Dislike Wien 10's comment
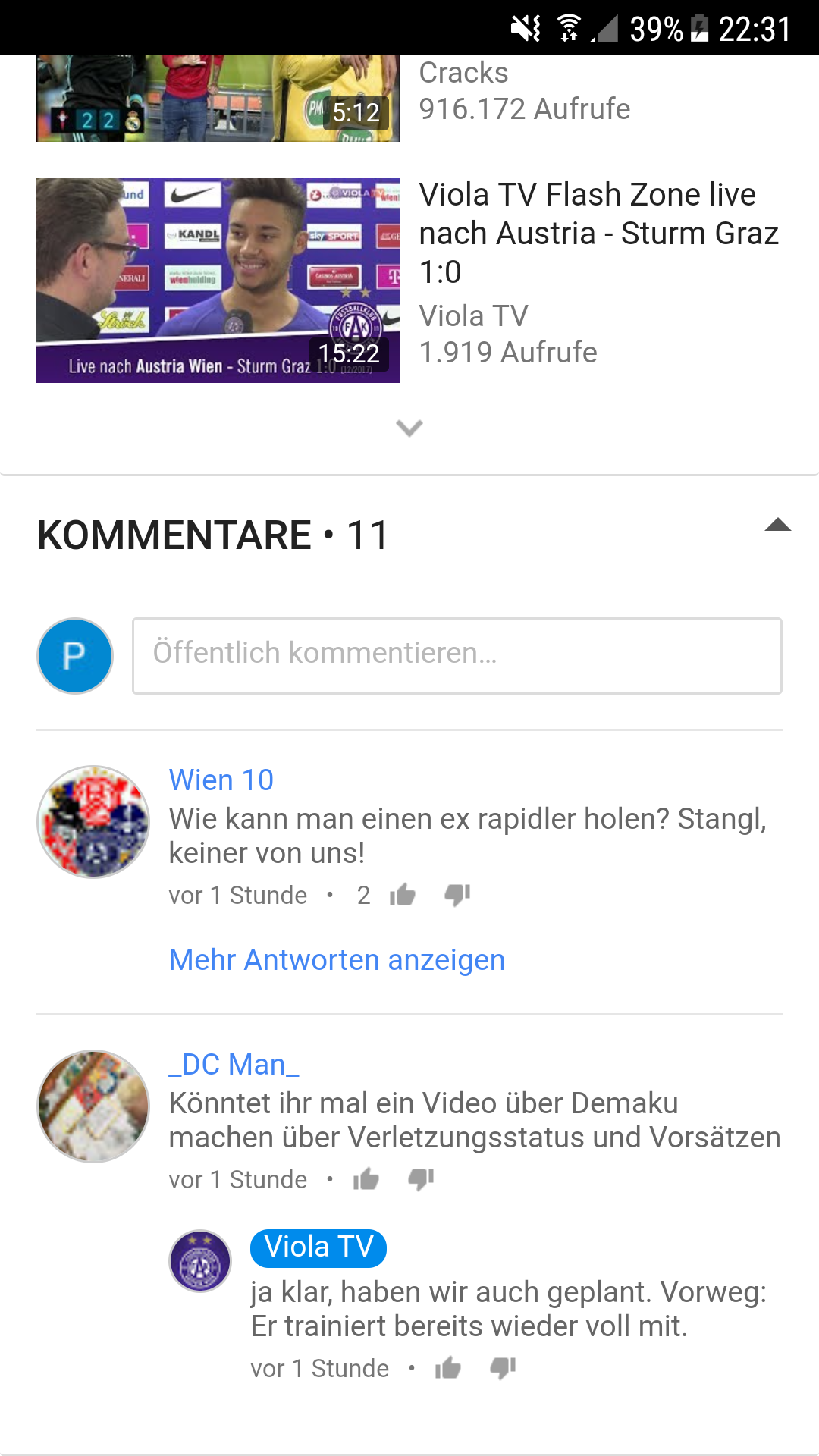Screen dimensions: 819x1456 tap(457, 895)
